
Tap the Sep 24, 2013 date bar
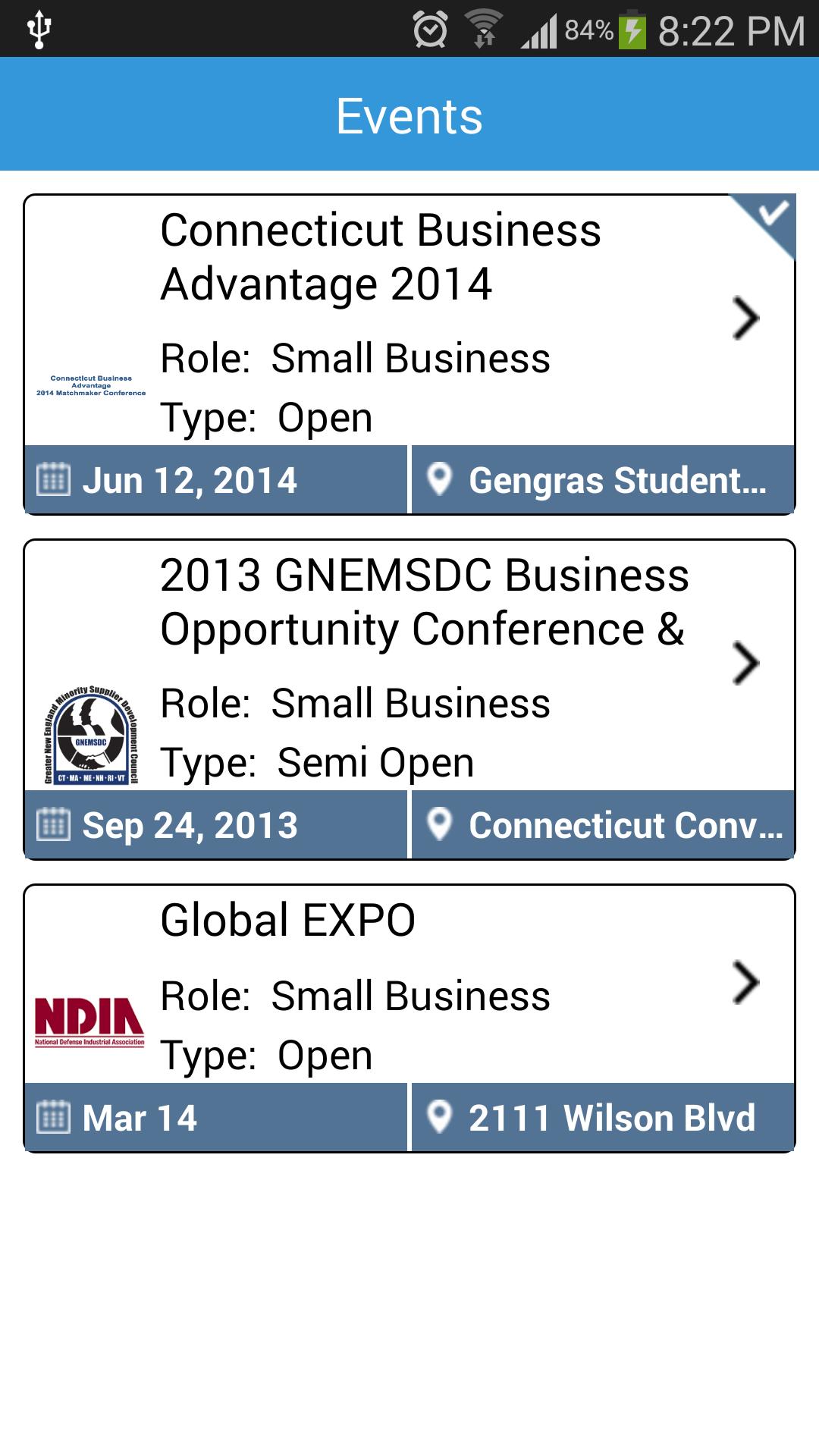[216, 825]
